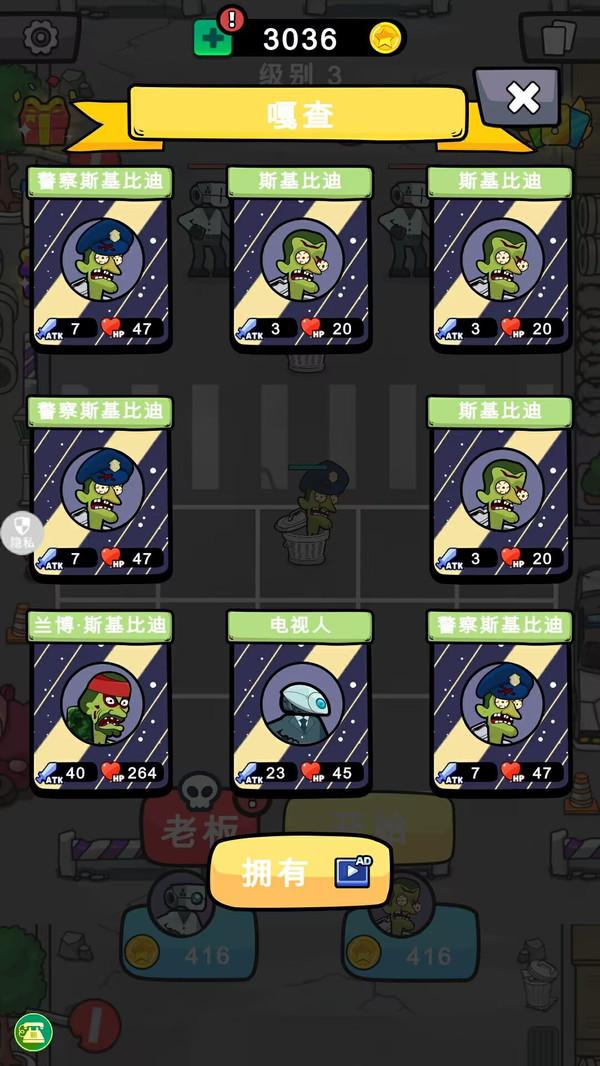Image resolution: width=600 pixels, height=1066 pixels.
Task: Close the 嘎查 card popup
Action: [x=522, y=98]
